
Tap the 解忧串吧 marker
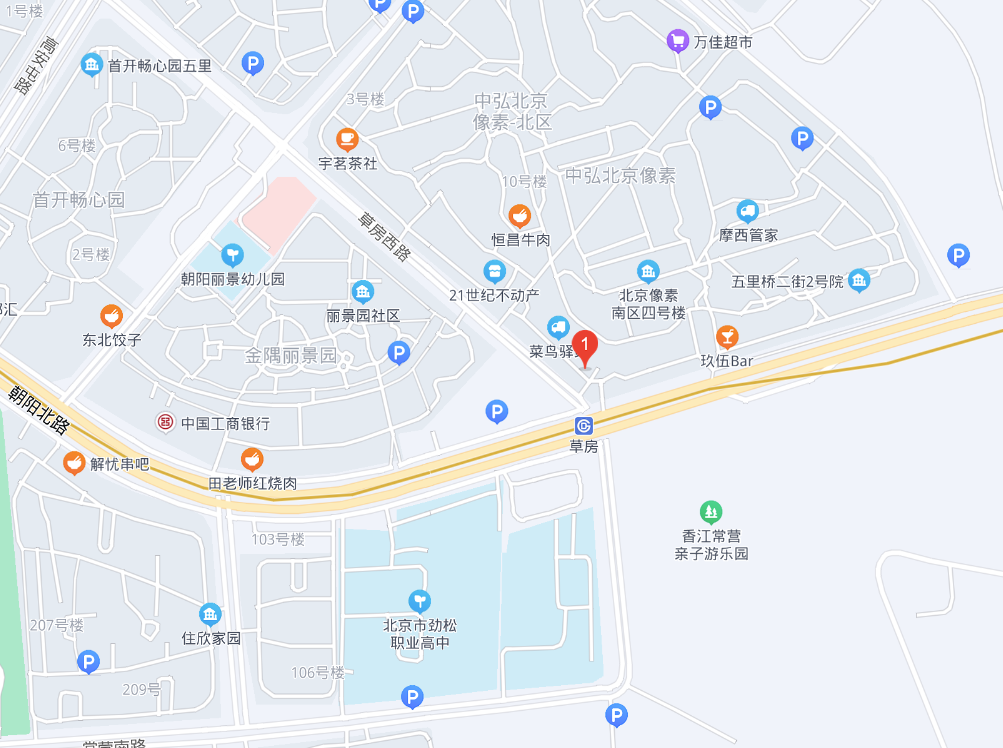coord(74,463)
